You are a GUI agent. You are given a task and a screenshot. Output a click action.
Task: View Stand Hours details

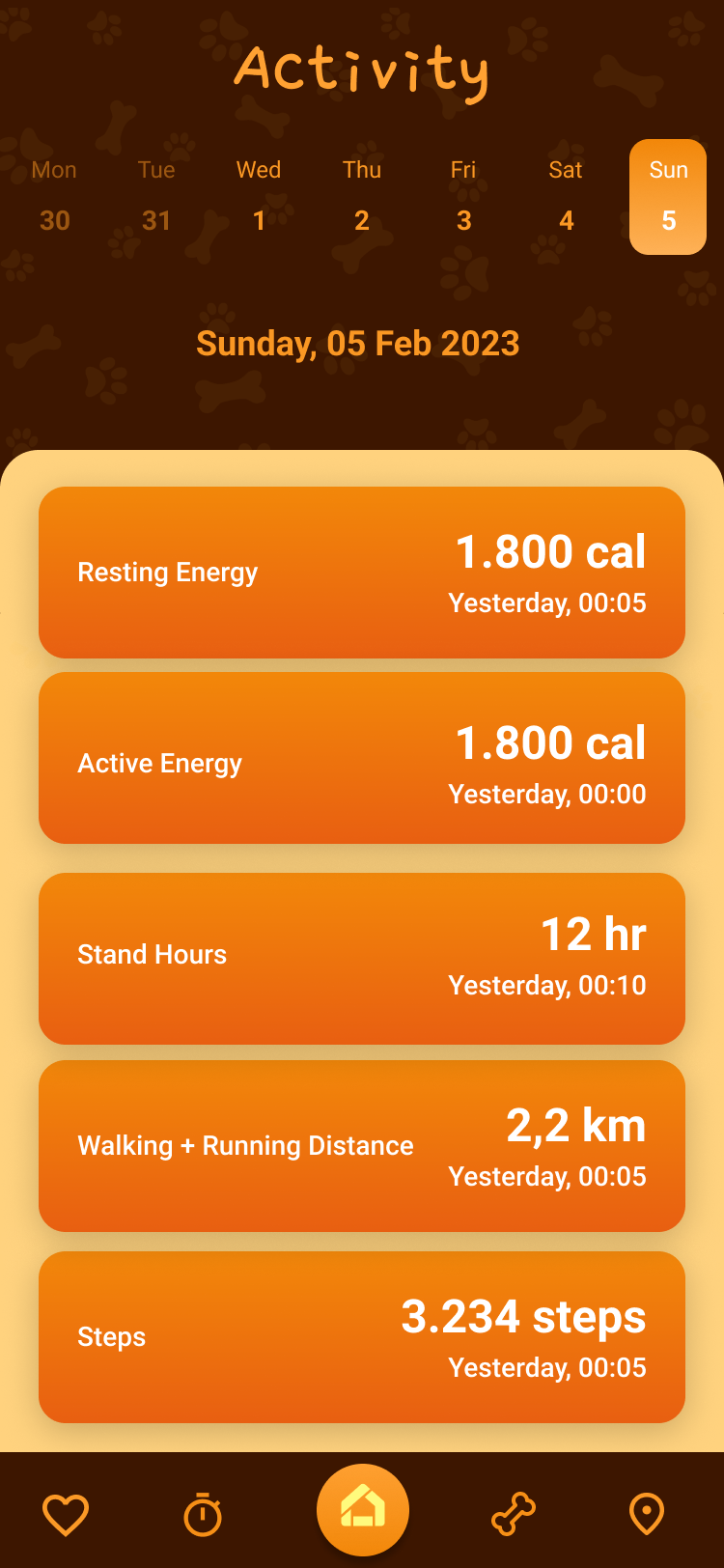click(362, 959)
